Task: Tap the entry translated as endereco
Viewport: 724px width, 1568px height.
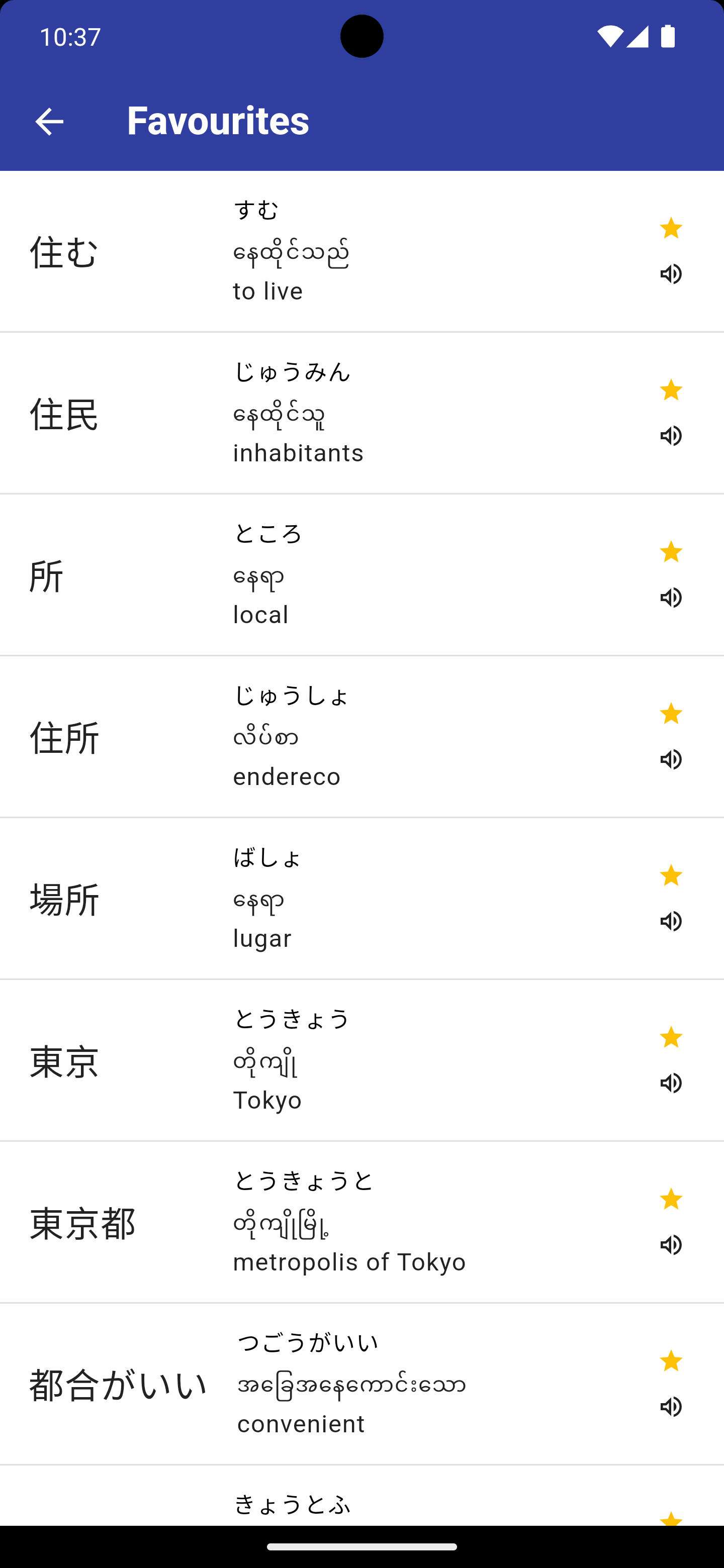Action: (x=305, y=736)
